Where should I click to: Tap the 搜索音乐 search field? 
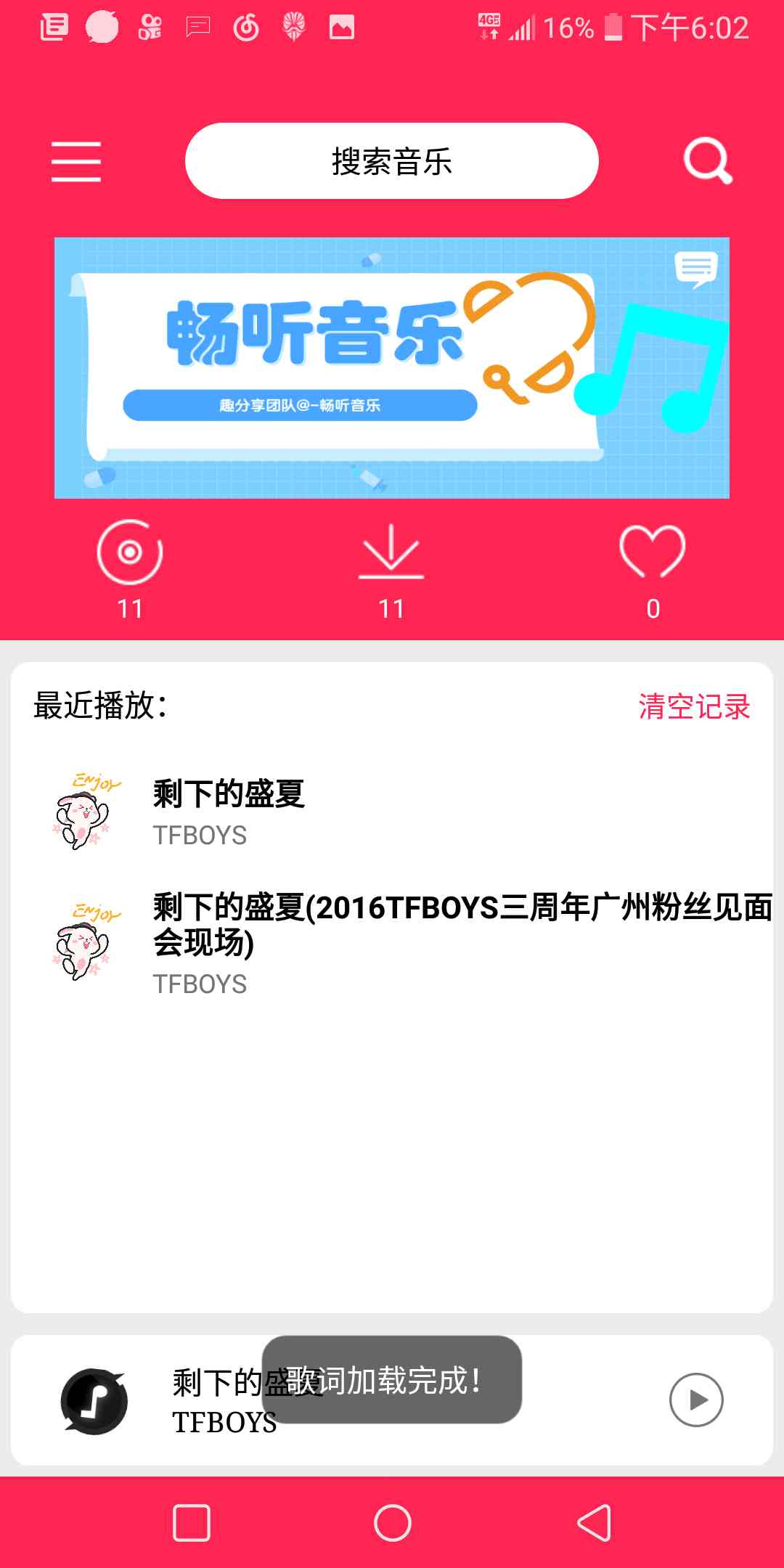[x=392, y=161]
